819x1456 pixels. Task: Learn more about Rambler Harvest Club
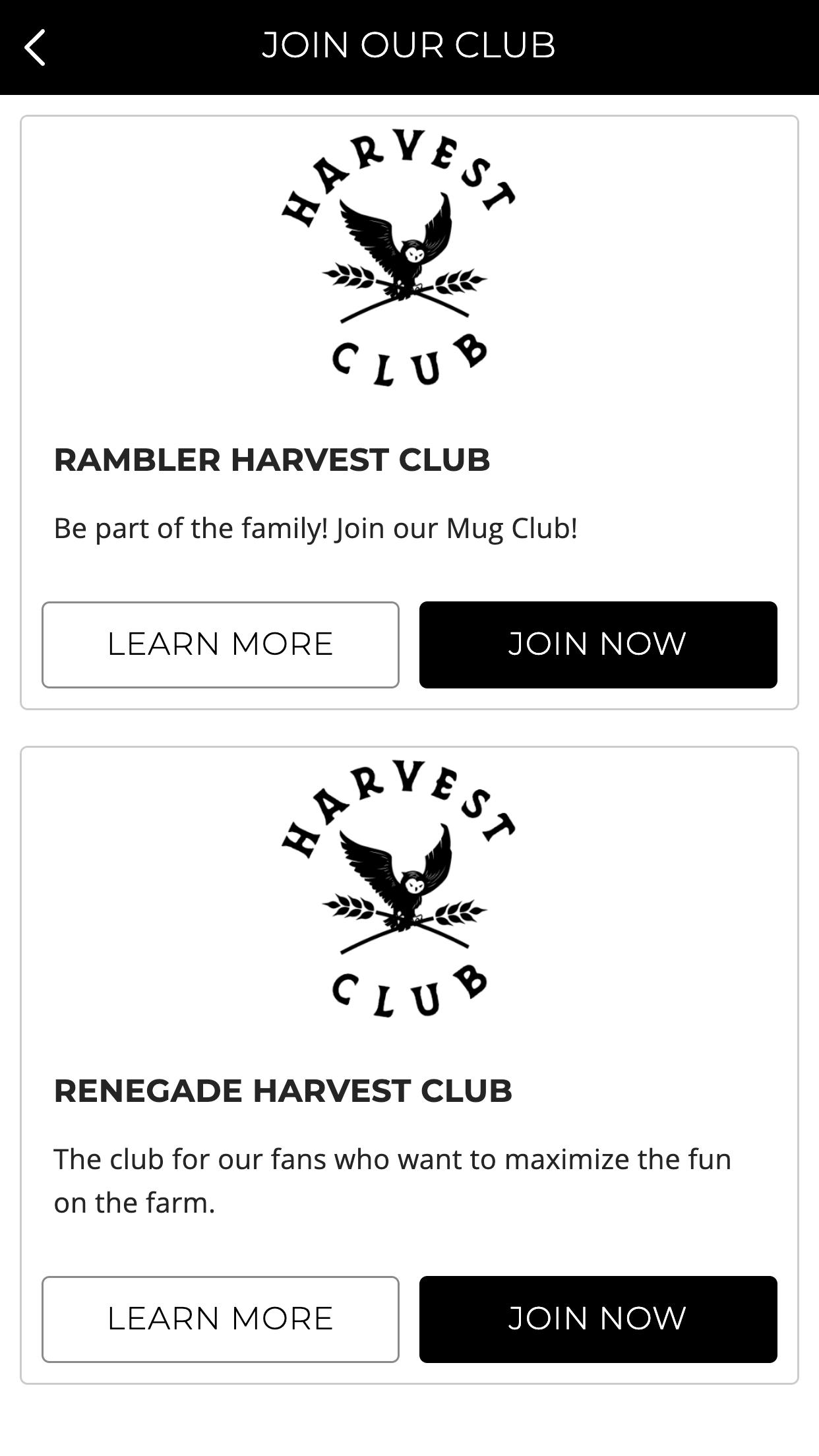pos(220,645)
